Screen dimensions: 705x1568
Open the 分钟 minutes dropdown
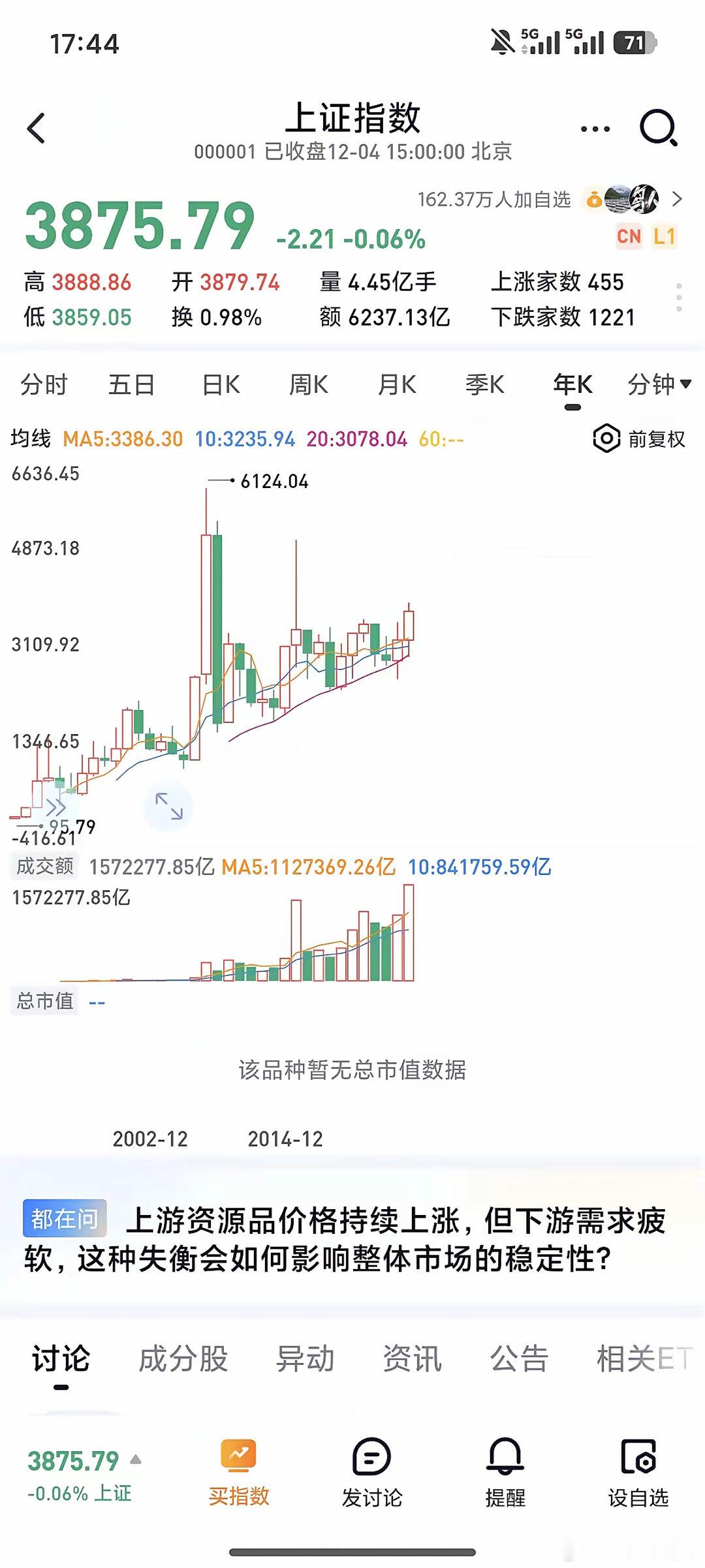click(659, 385)
